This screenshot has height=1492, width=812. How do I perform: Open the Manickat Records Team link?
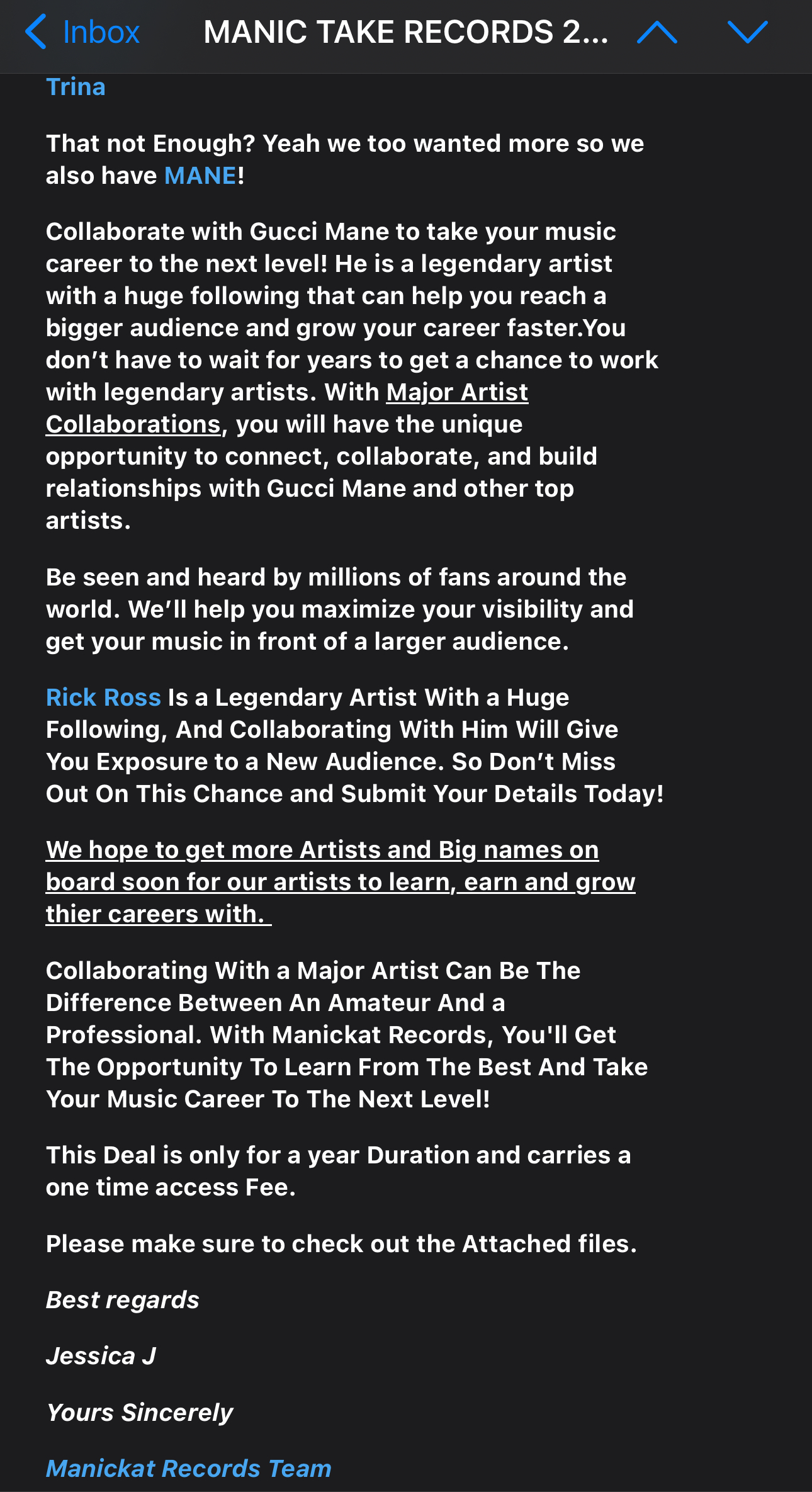(x=189, y=1468)
